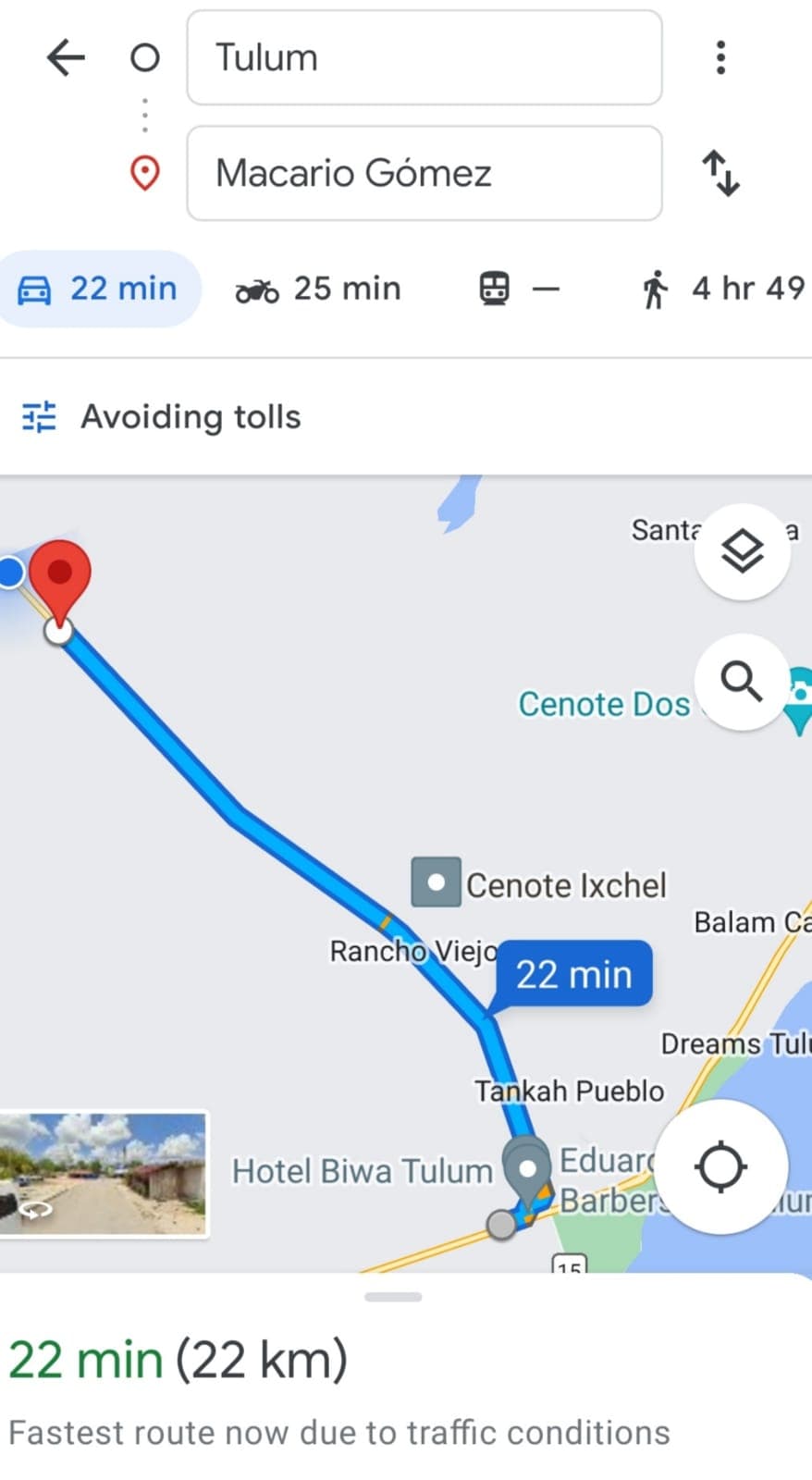Go back using the arrow
This screenshot has width=812, height=1480.
click(x=66, y=57)
